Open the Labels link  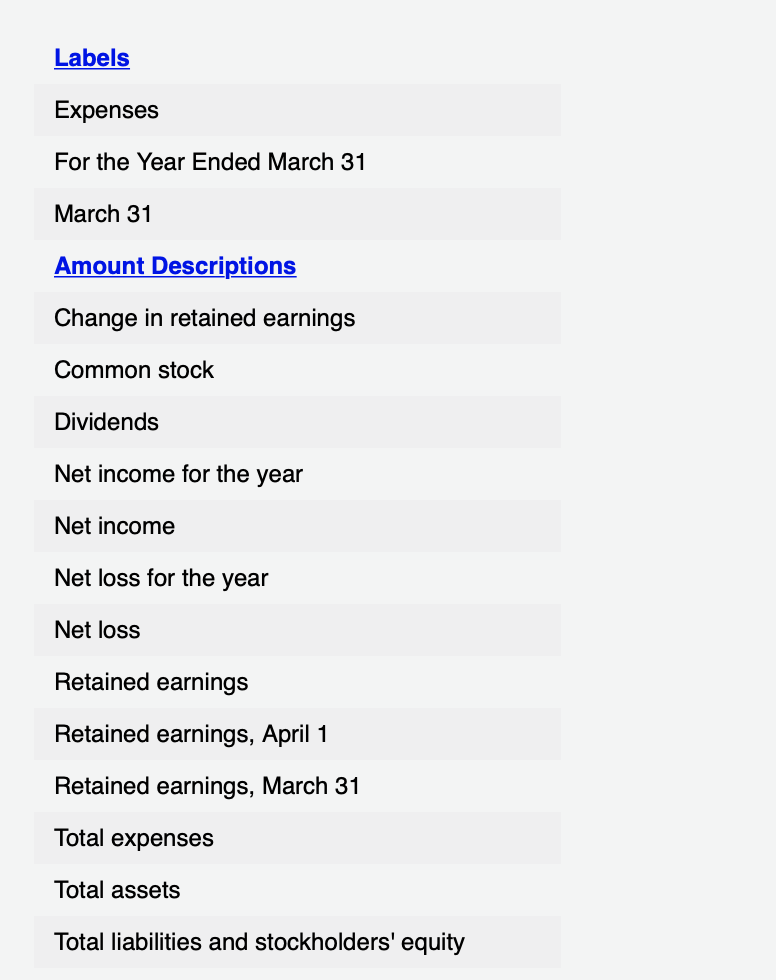(92, 58)
